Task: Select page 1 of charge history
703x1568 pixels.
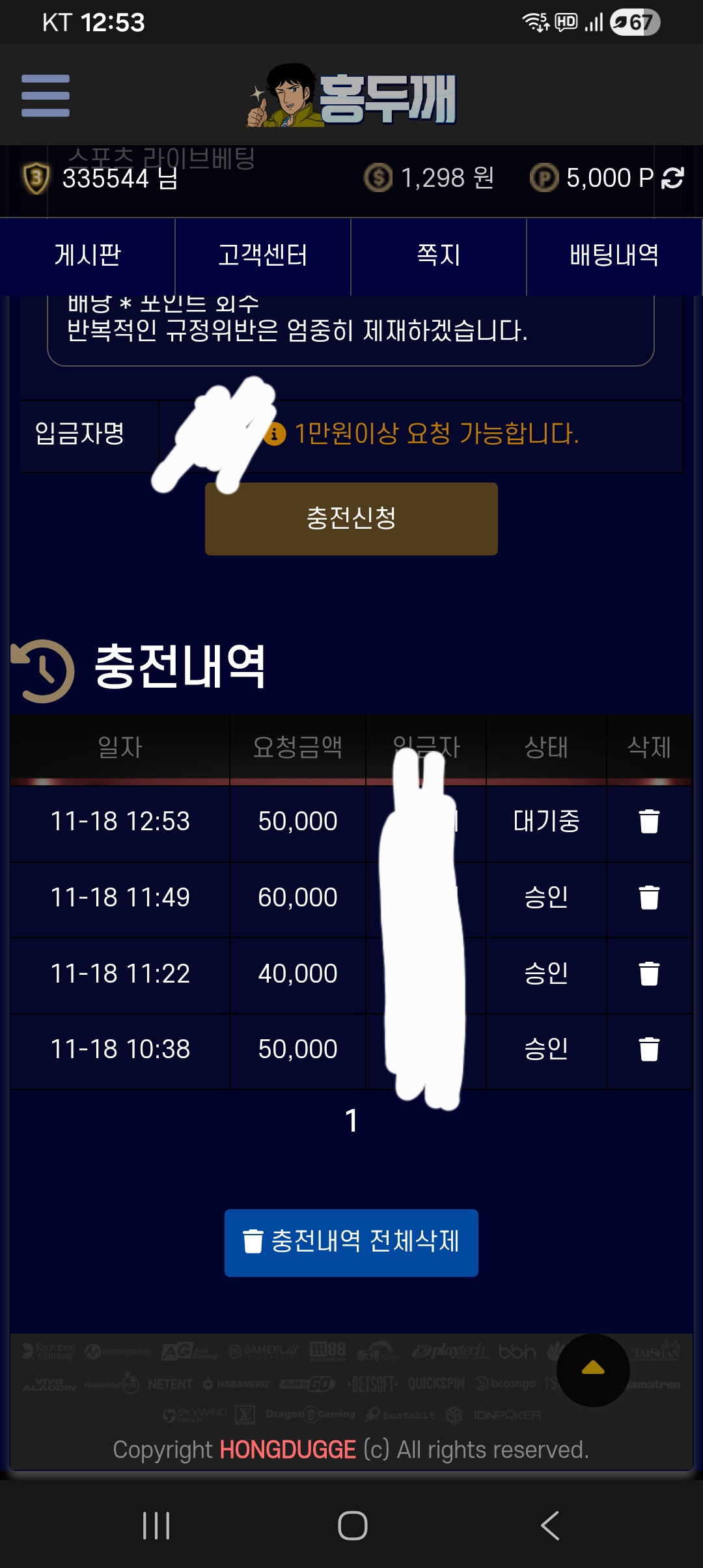Action: pos(351,1121)
